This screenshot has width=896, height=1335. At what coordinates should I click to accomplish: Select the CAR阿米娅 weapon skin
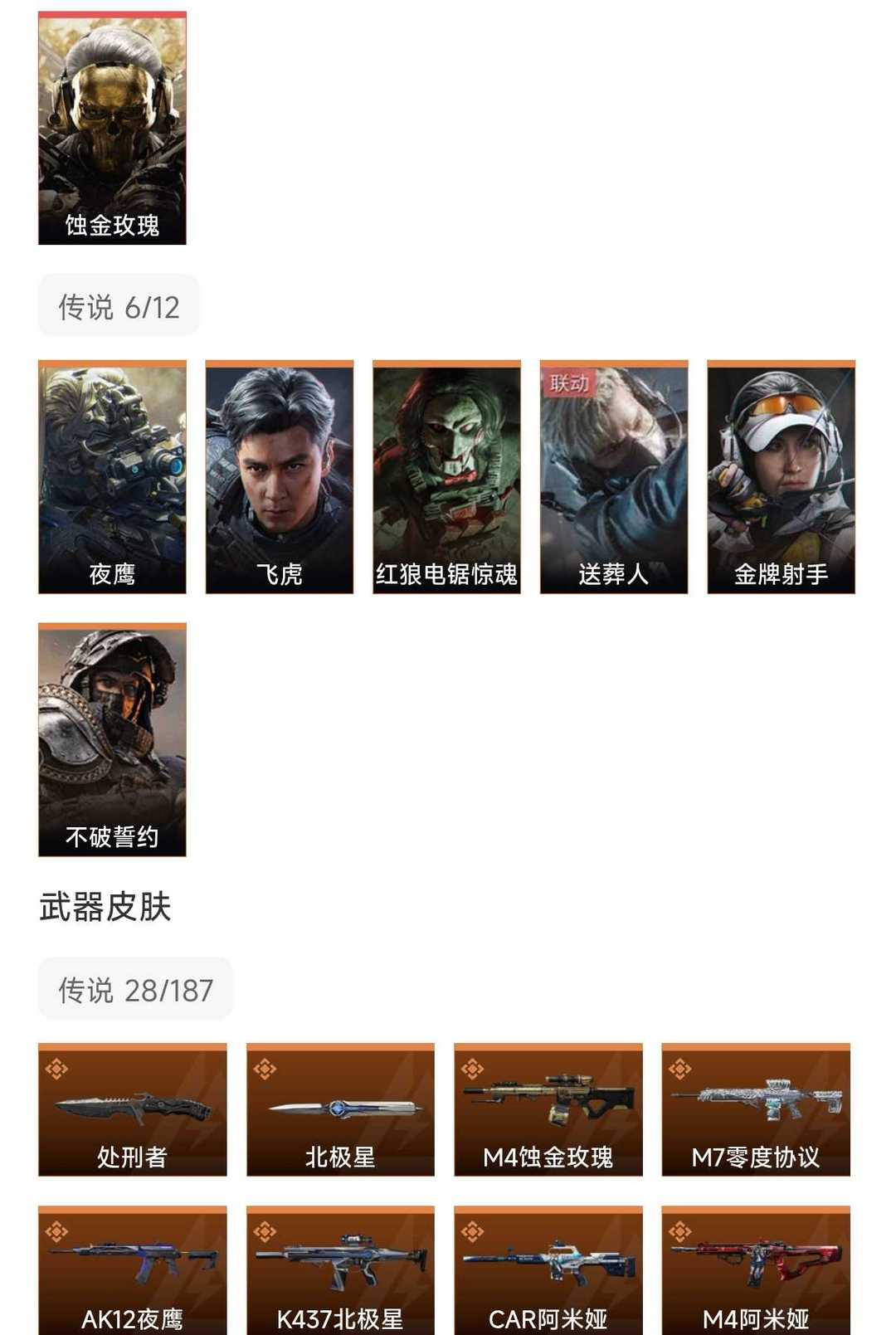pos(548,1271)
